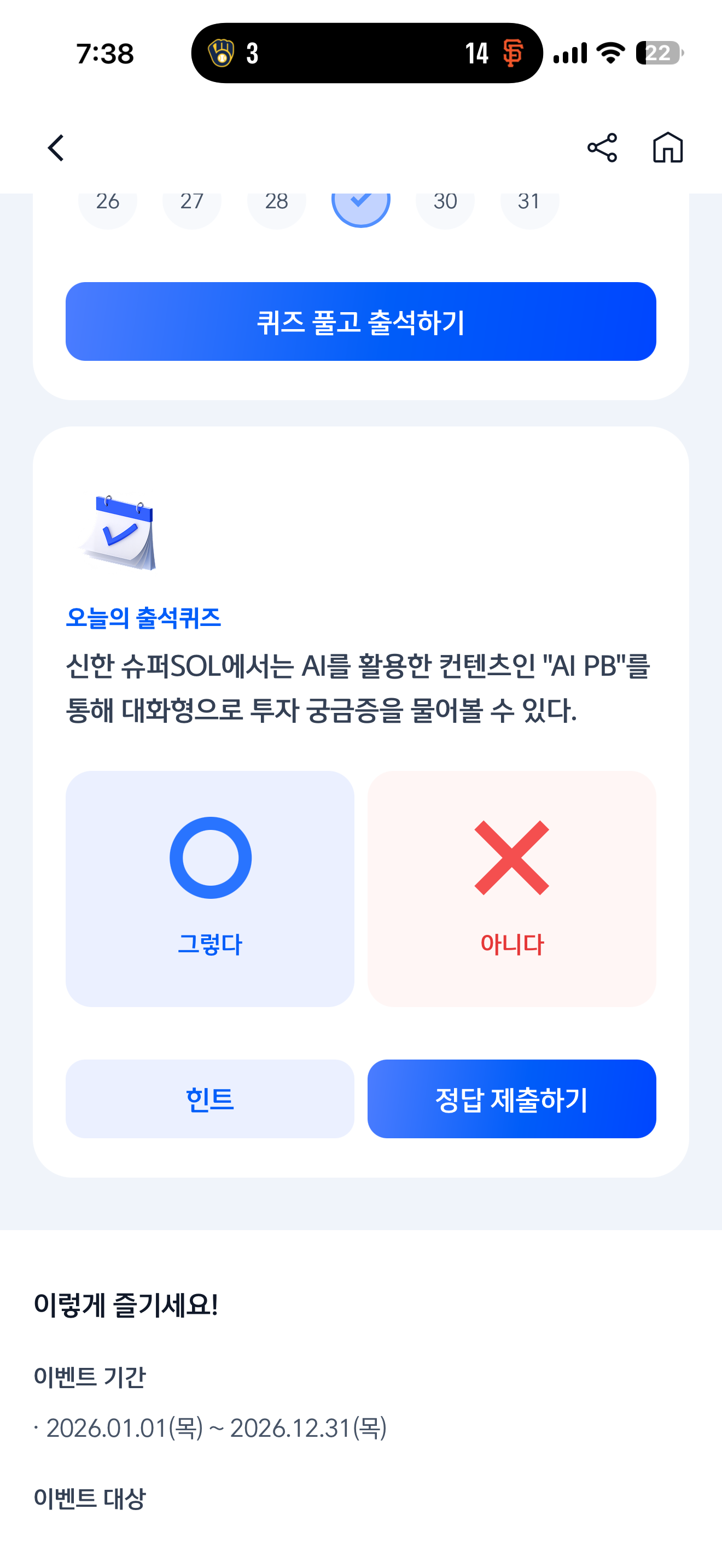Tap the Milwaukee–Giants score in the Dynamic Island
This screenshot has height=1568, width=722.
pyautogui.click(x=367, y=53)
